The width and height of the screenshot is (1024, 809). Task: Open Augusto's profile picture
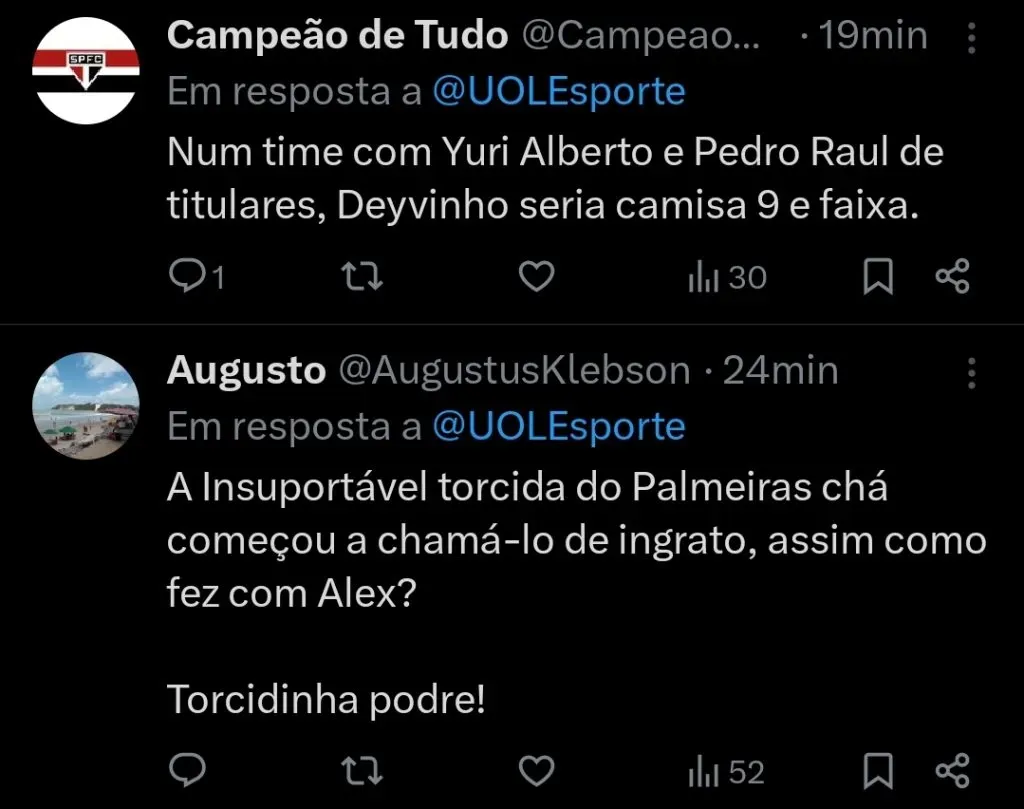pos(85,405)
